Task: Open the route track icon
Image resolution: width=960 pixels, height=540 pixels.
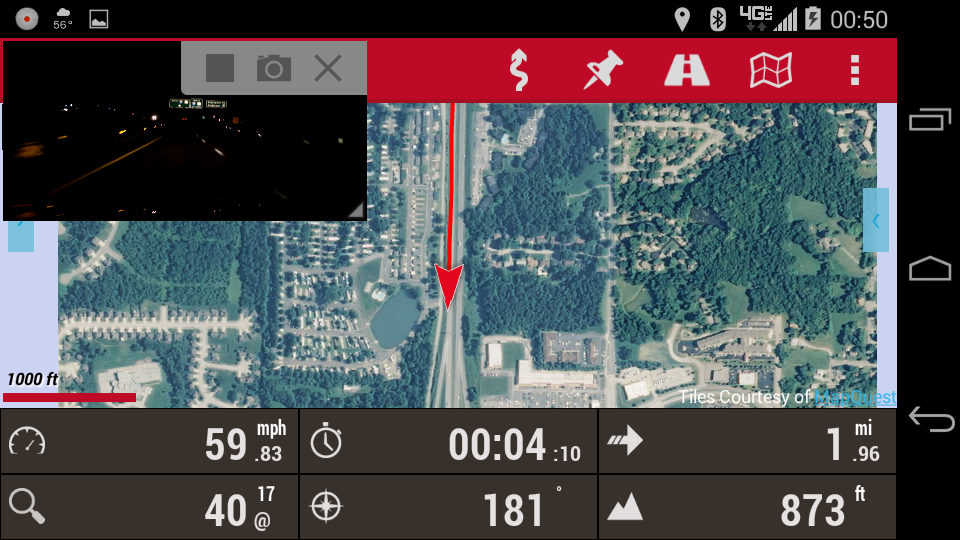Action: click(518, 70)
